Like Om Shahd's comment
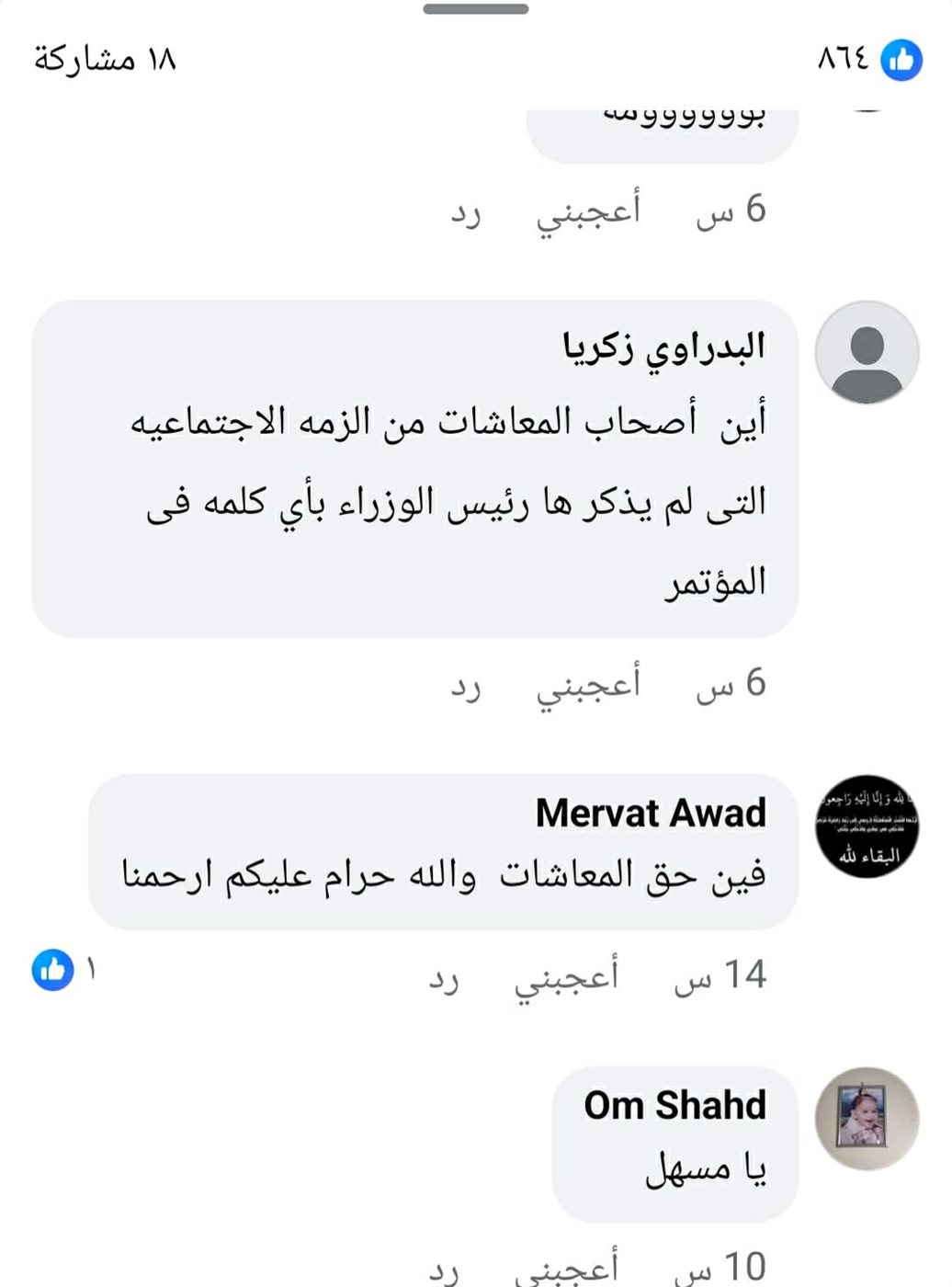 pos(566,1269)
